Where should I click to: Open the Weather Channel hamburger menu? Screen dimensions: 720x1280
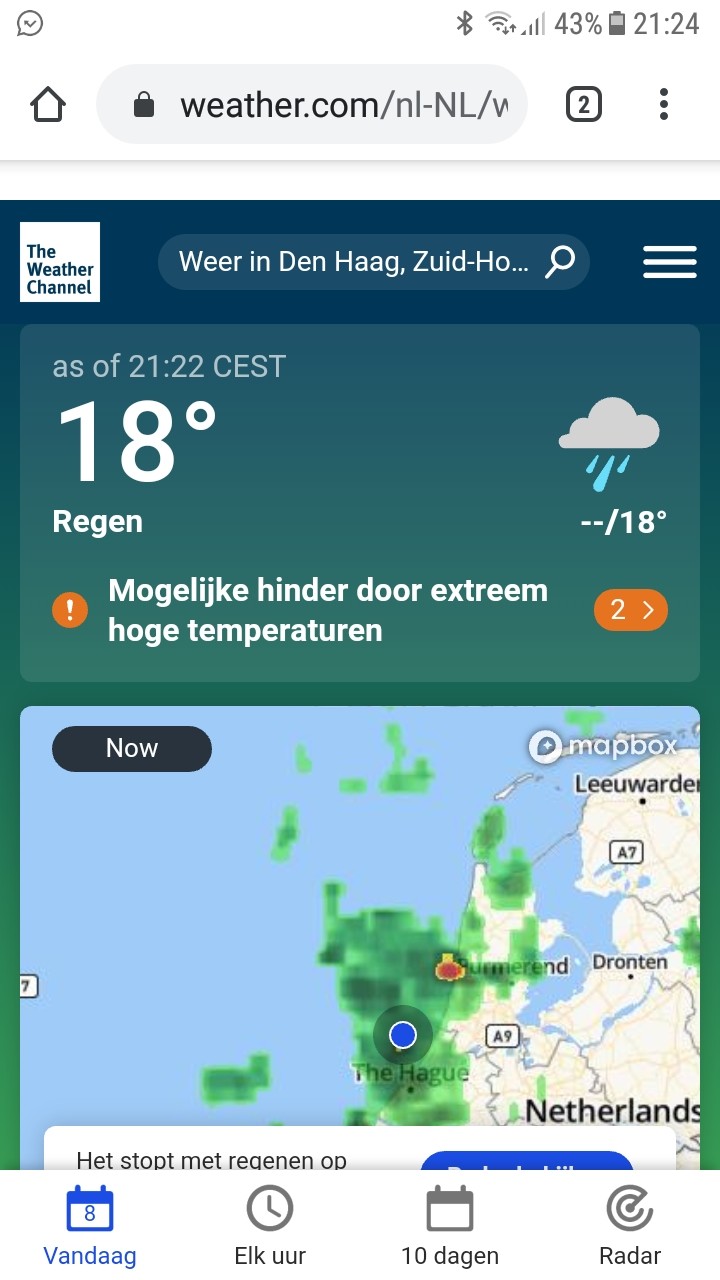670,262
